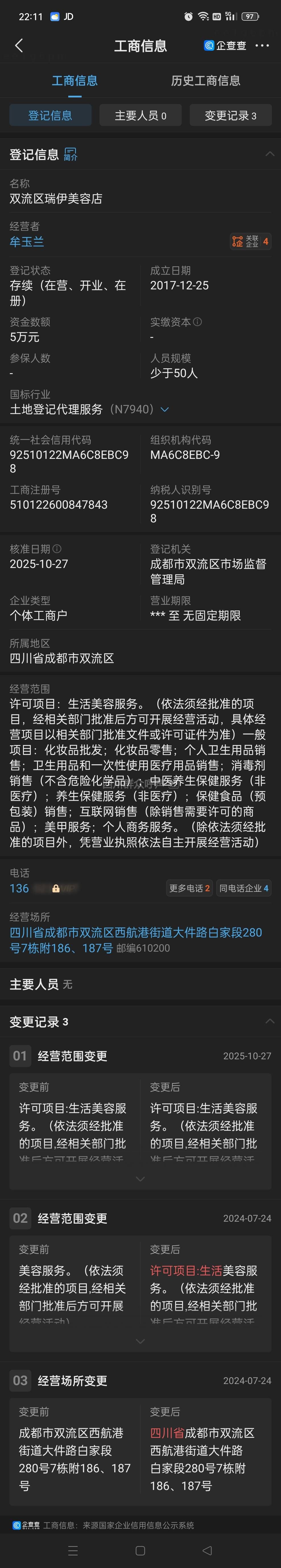Go back using the top arrow
Image resolution: width=281 pixels, height=1568 pixels.
(19, 46)
